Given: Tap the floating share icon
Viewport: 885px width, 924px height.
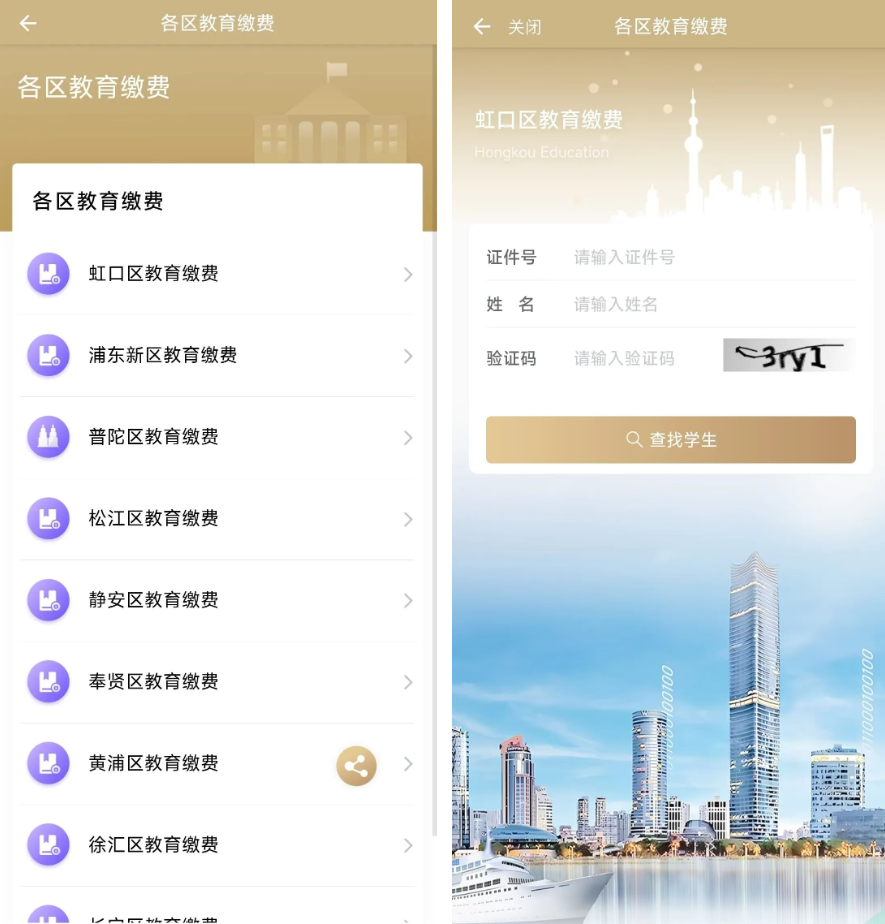Looking at the screenshot, I should [356, 766].
